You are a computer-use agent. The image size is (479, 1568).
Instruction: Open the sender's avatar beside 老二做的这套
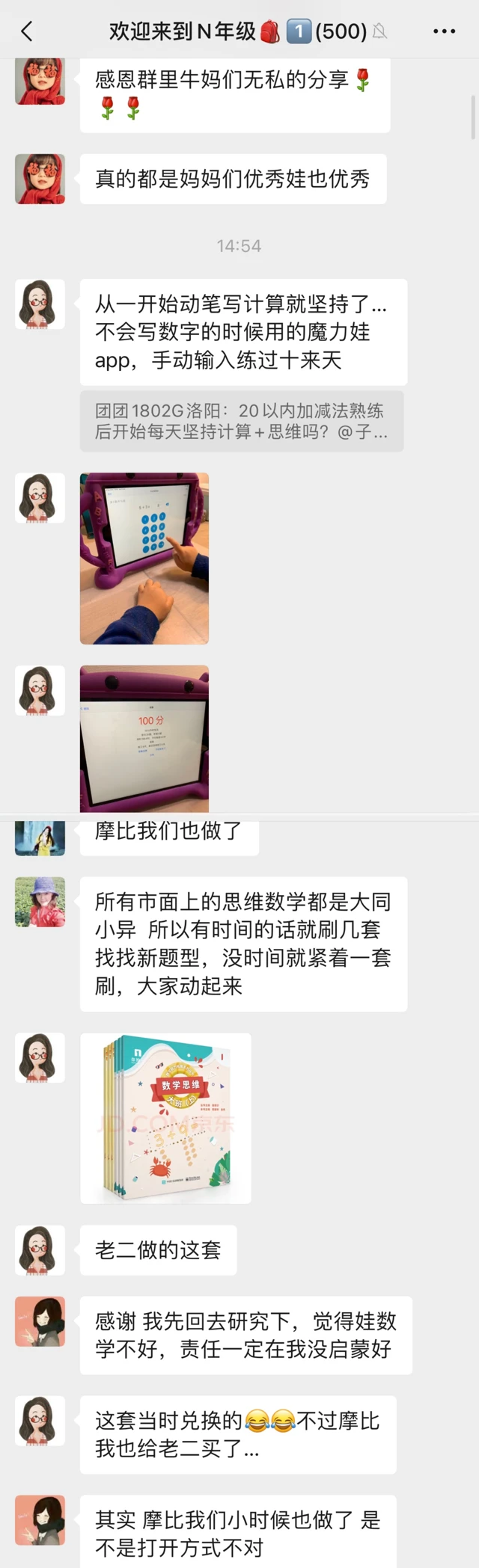point(40,1250)
